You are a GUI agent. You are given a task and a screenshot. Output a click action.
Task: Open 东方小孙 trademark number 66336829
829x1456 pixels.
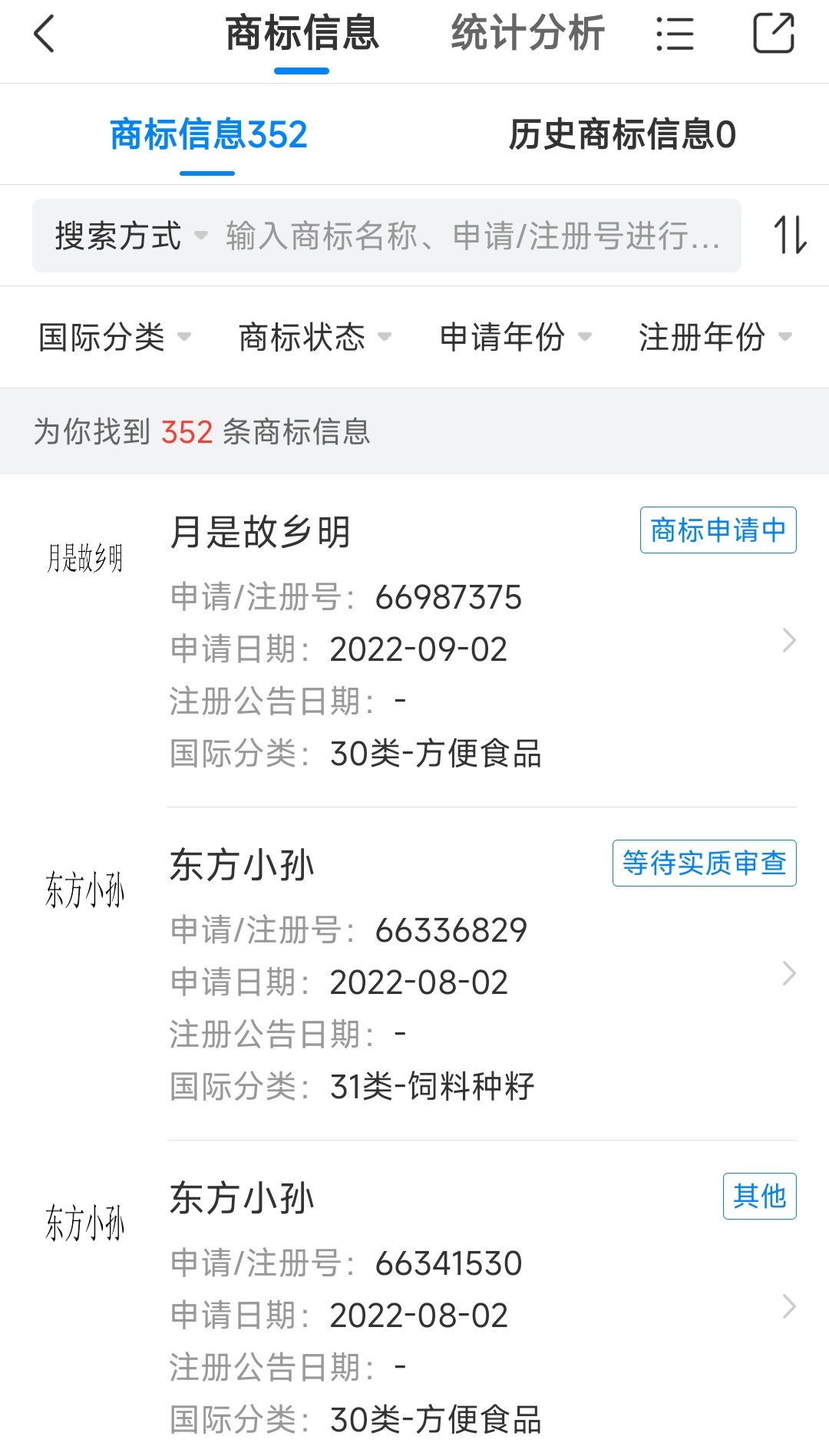[414, 974]
